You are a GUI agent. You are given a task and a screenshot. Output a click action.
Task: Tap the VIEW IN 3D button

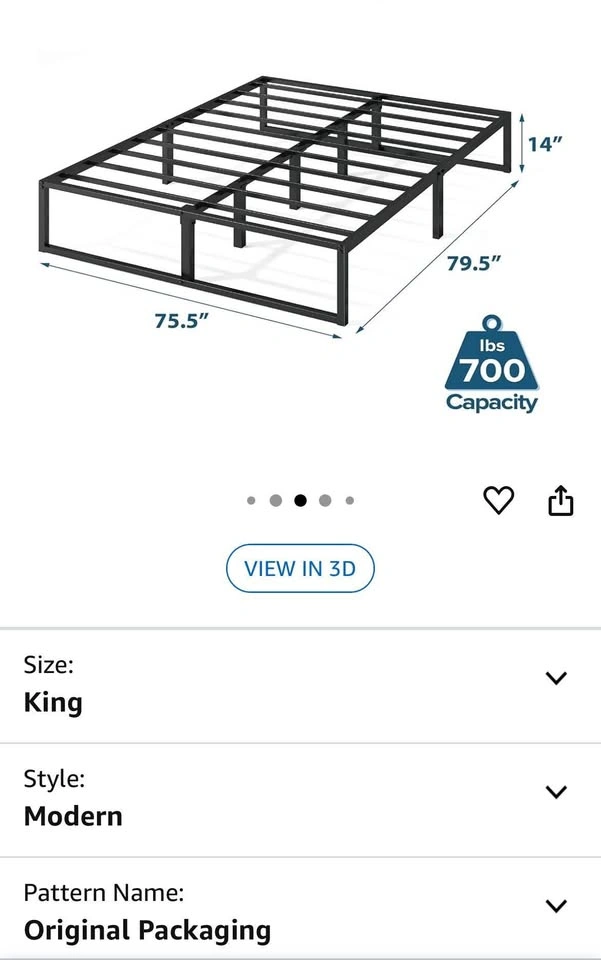[300, 569]
